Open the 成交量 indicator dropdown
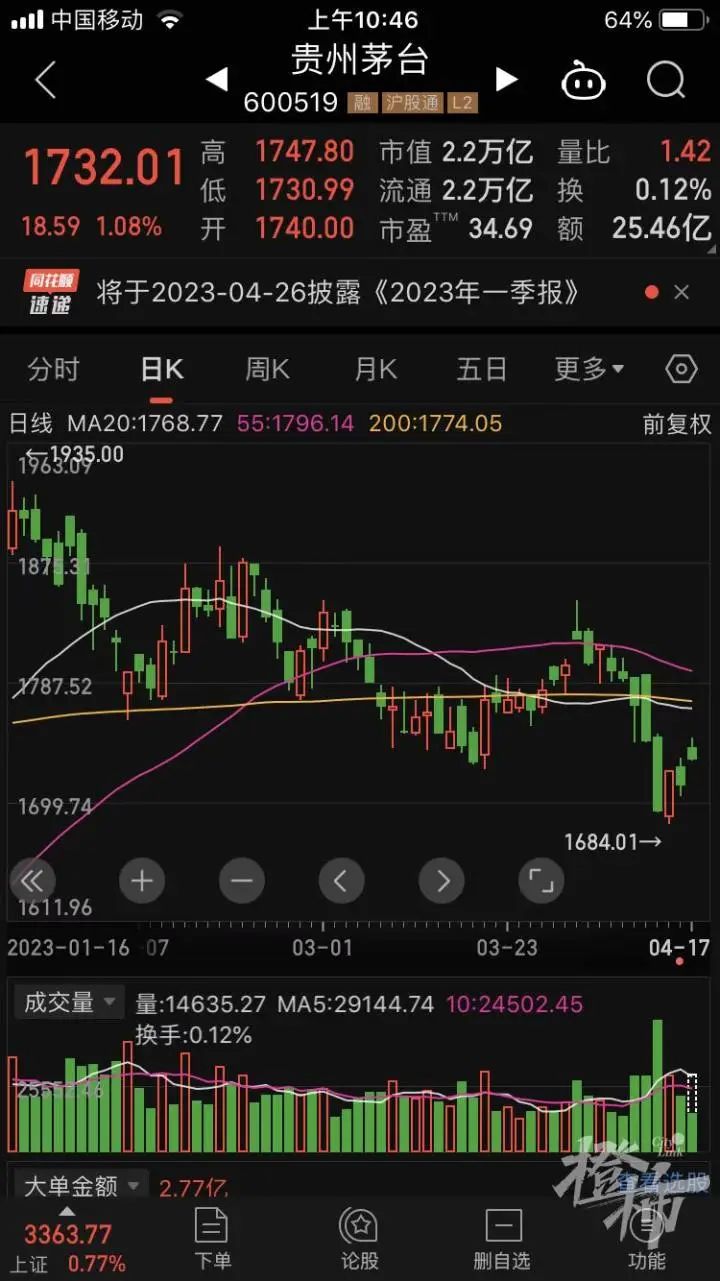This screenshot has height=1281, width=720. (x=68, y=1002)
